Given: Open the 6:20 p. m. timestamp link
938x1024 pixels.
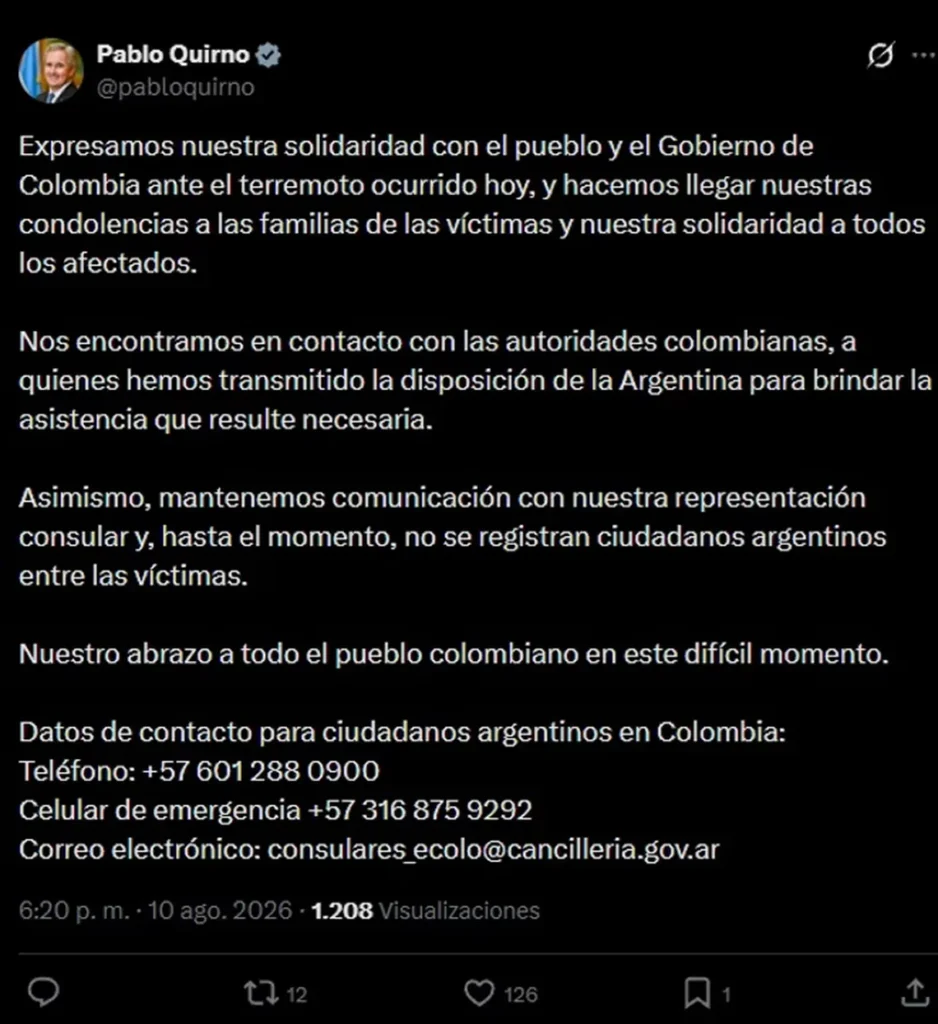Looking at the screenshot, I should (x=74, y=910).
